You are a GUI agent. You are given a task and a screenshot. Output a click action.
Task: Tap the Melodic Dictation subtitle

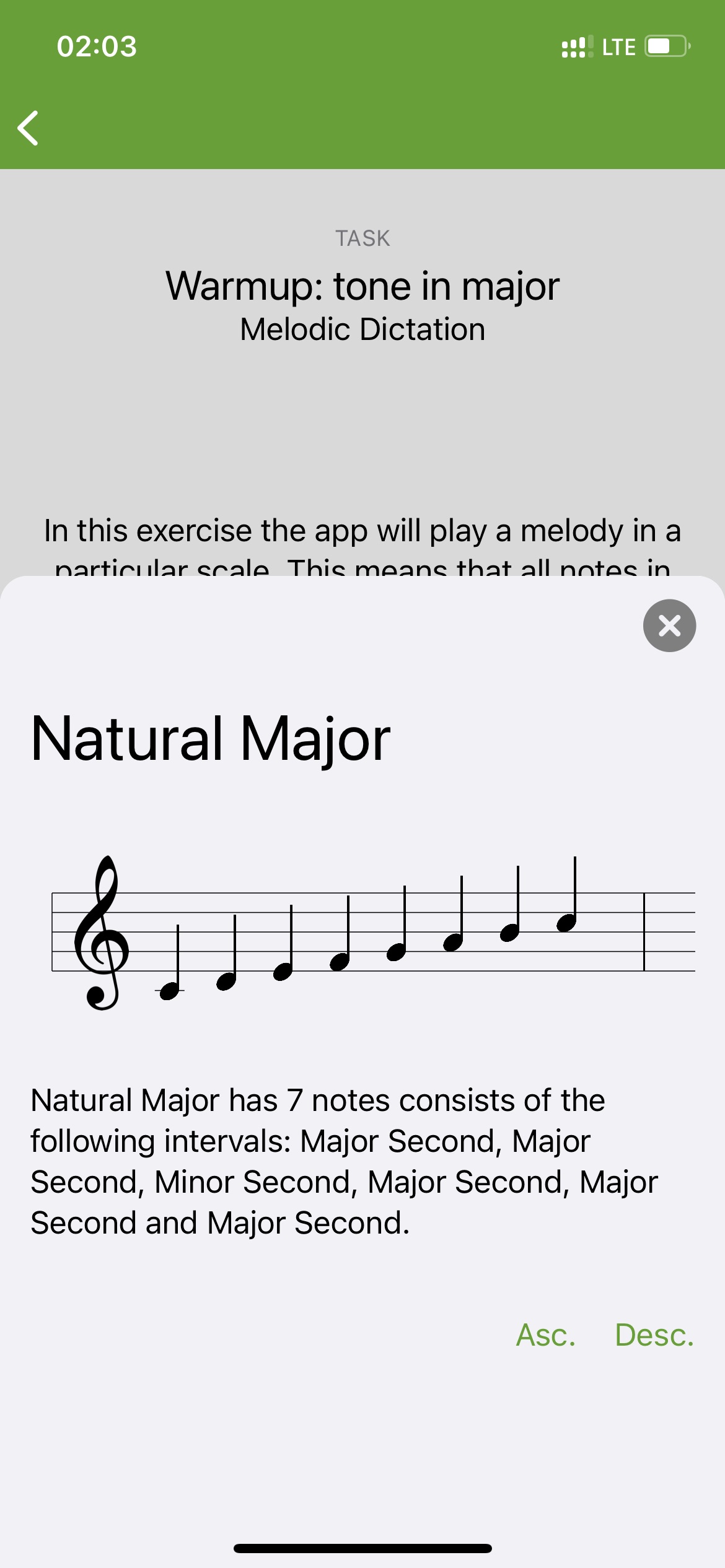tap(362, 329)
